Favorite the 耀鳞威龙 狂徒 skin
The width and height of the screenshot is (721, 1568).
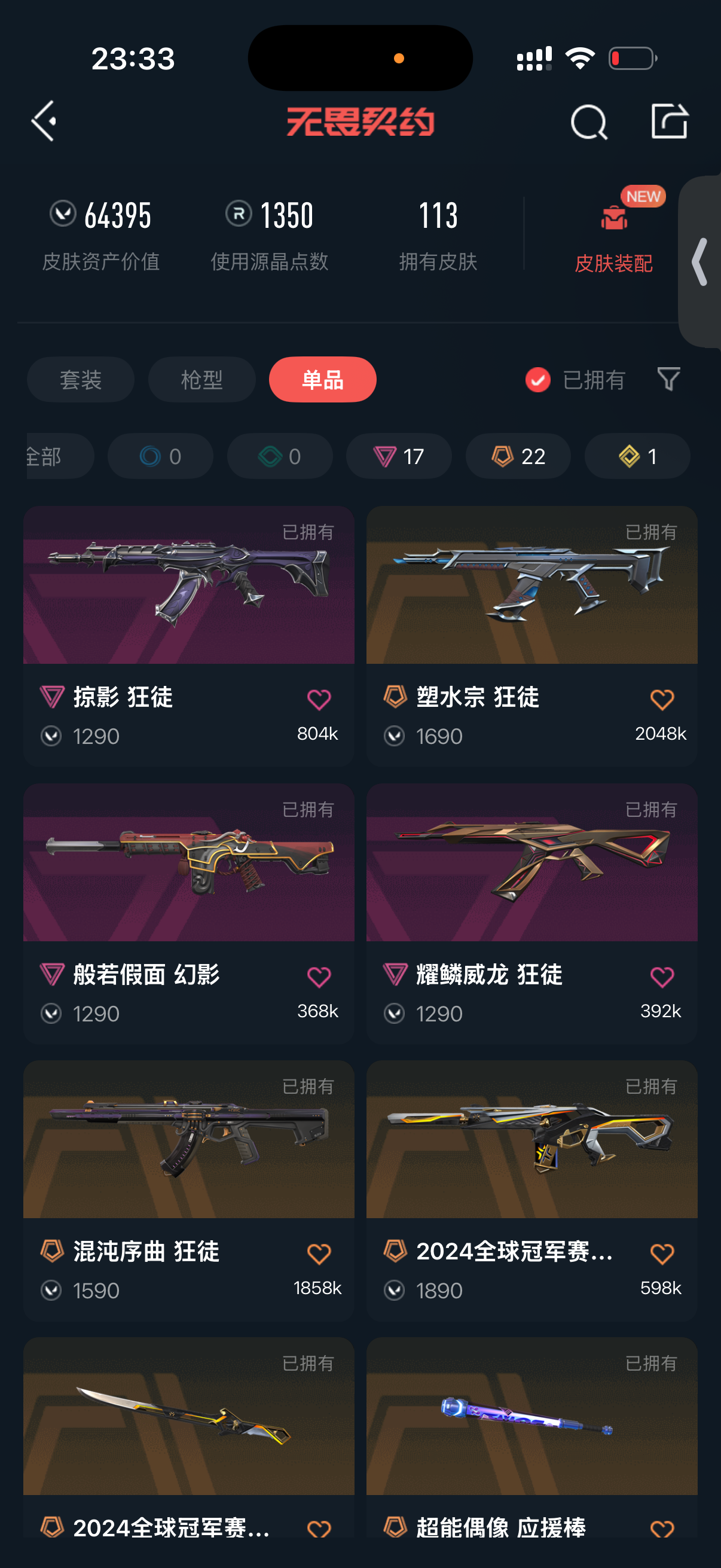click(x=661, y=978)
